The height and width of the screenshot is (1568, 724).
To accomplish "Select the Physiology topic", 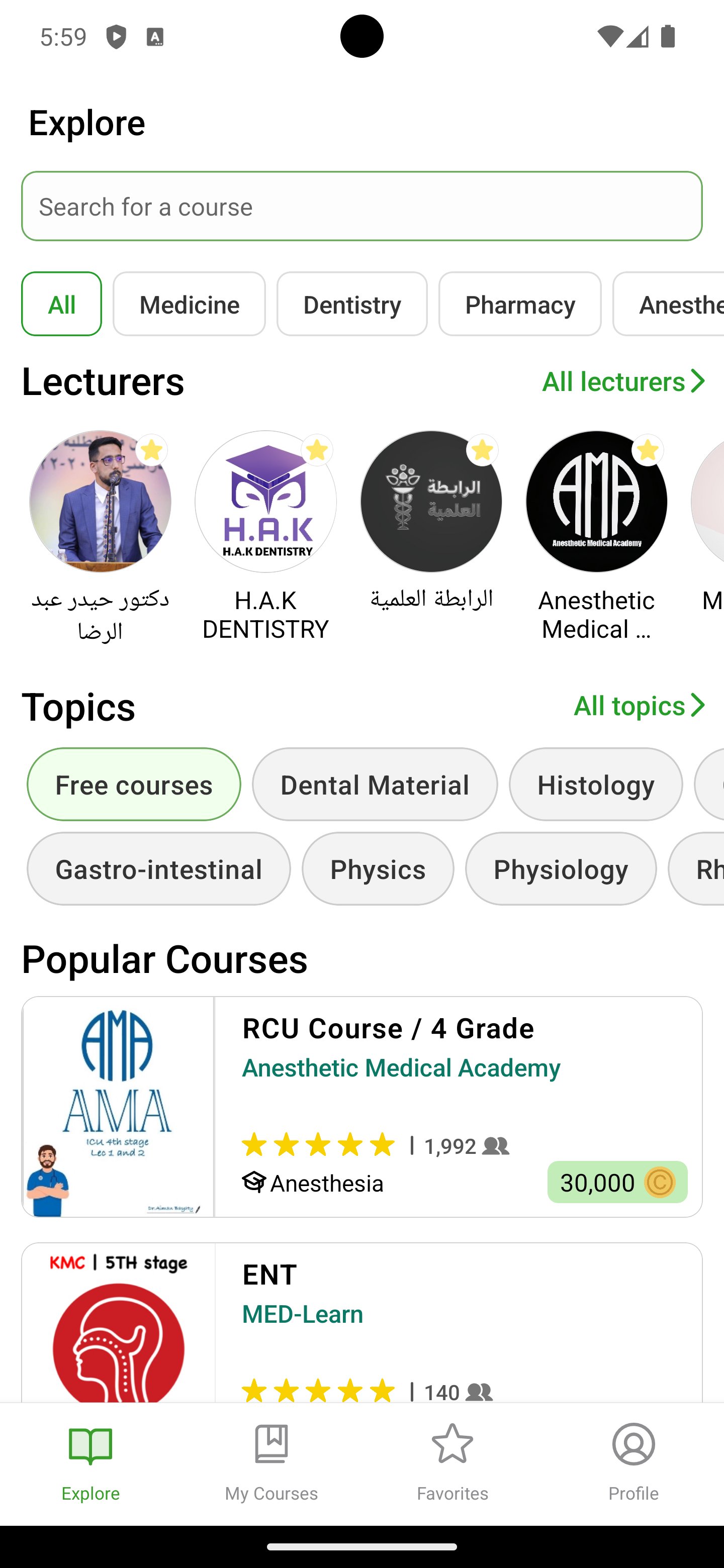I will 561,869.
